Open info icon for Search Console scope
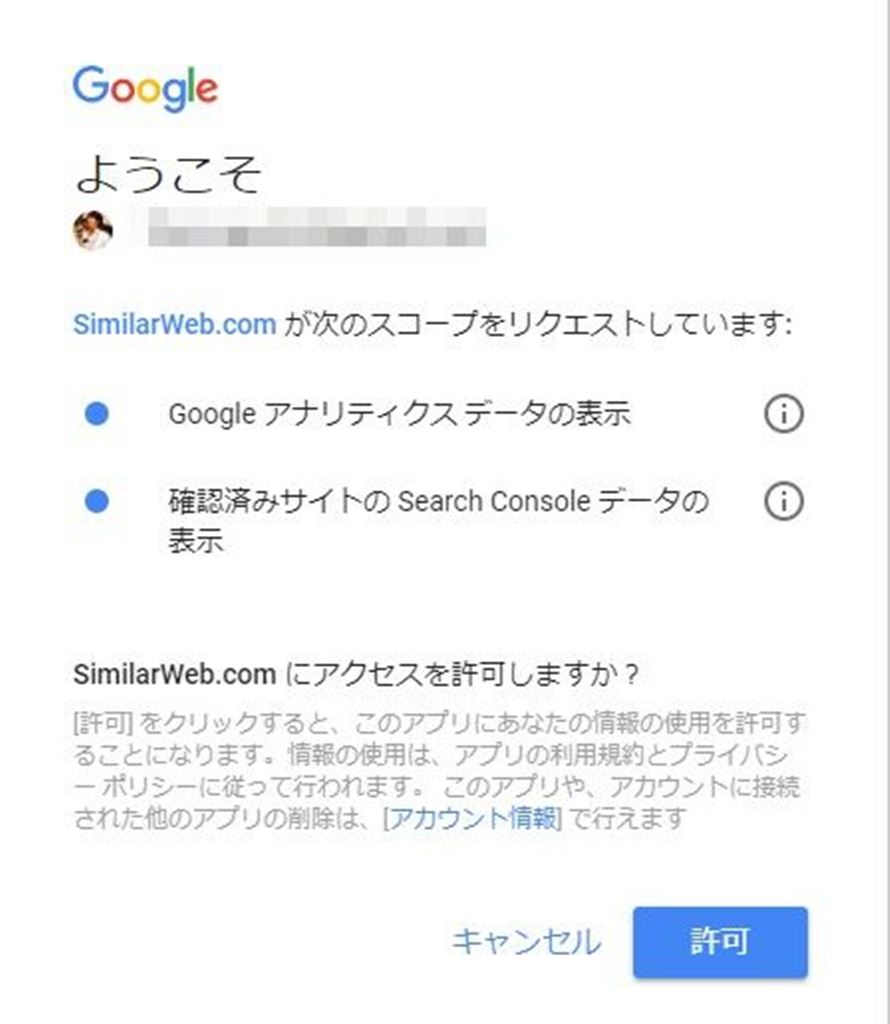The image size is (890, 1024). [x=783, y=502]
